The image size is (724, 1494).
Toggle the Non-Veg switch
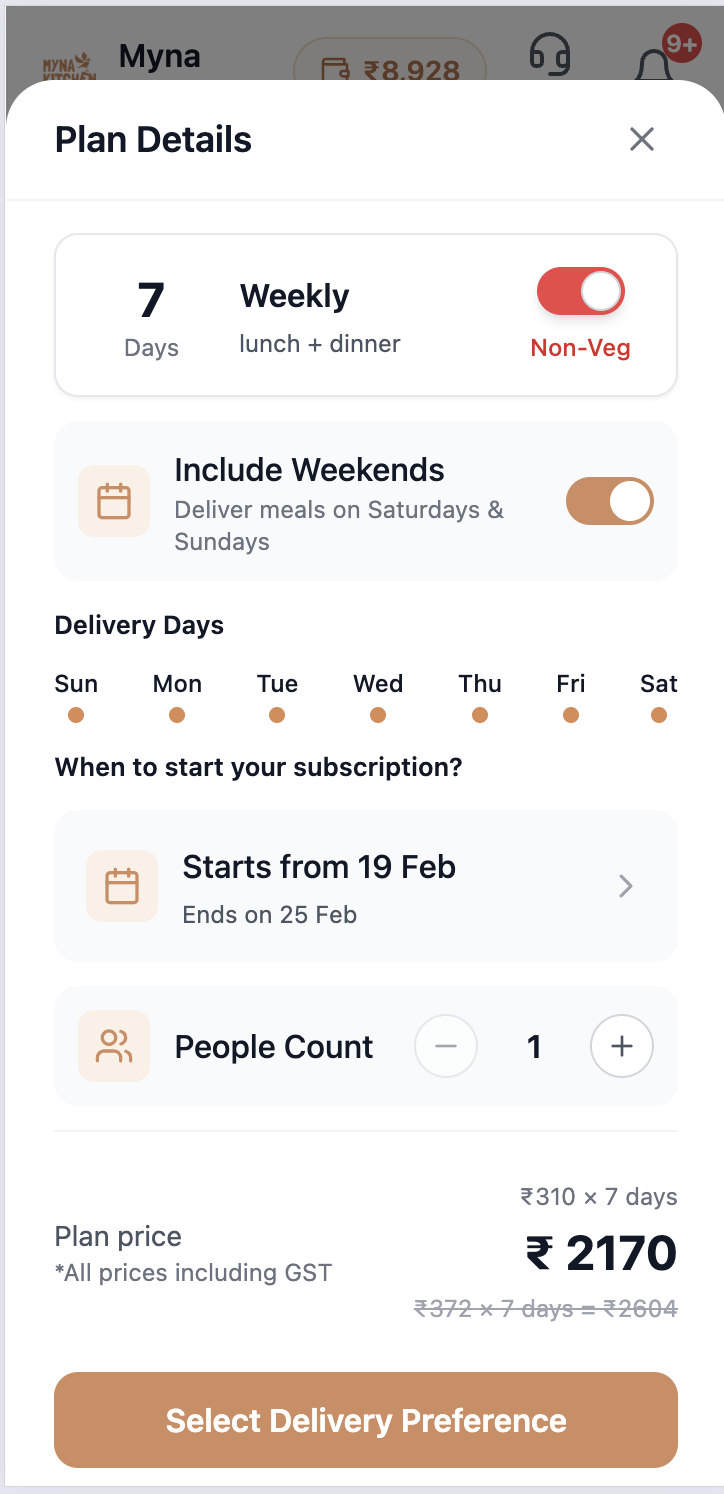[580, 291]
